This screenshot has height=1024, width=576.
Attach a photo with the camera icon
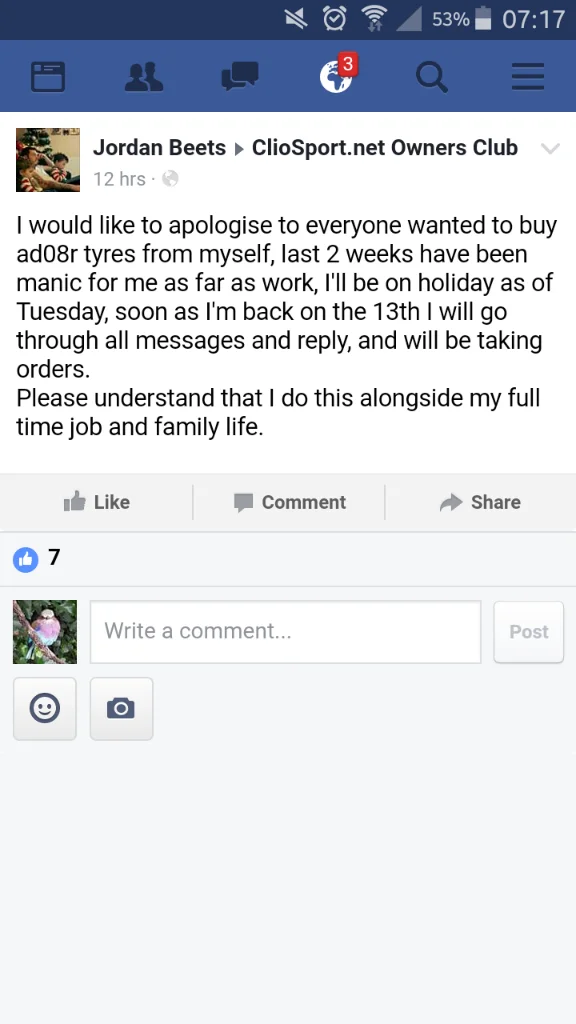pos(121,709)
